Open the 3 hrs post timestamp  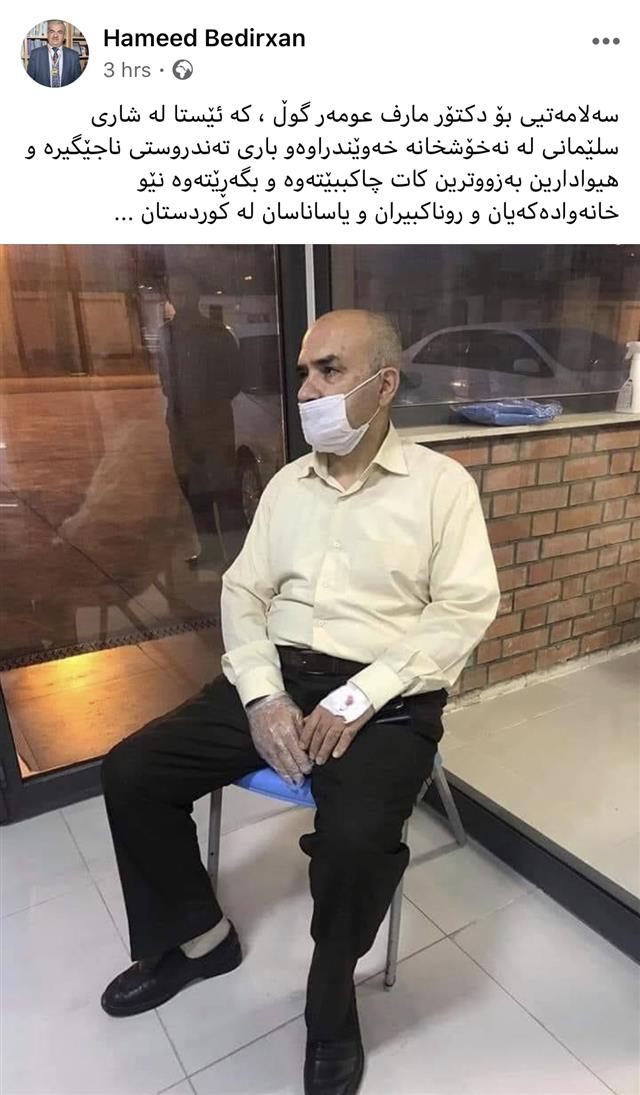(126, 70)
